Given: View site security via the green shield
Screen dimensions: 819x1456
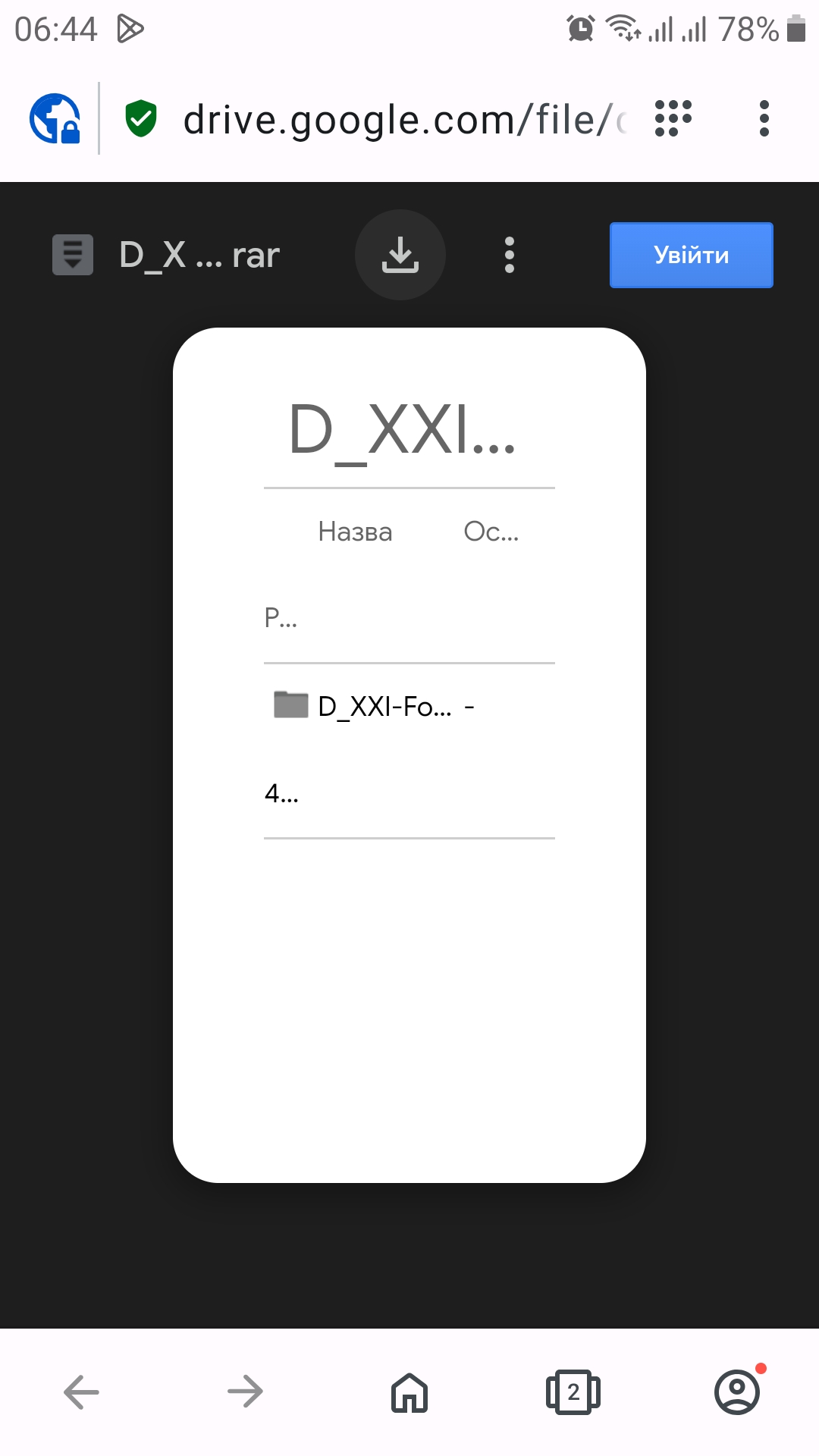Looking at the screenshot, I should (x=141, y=118).
